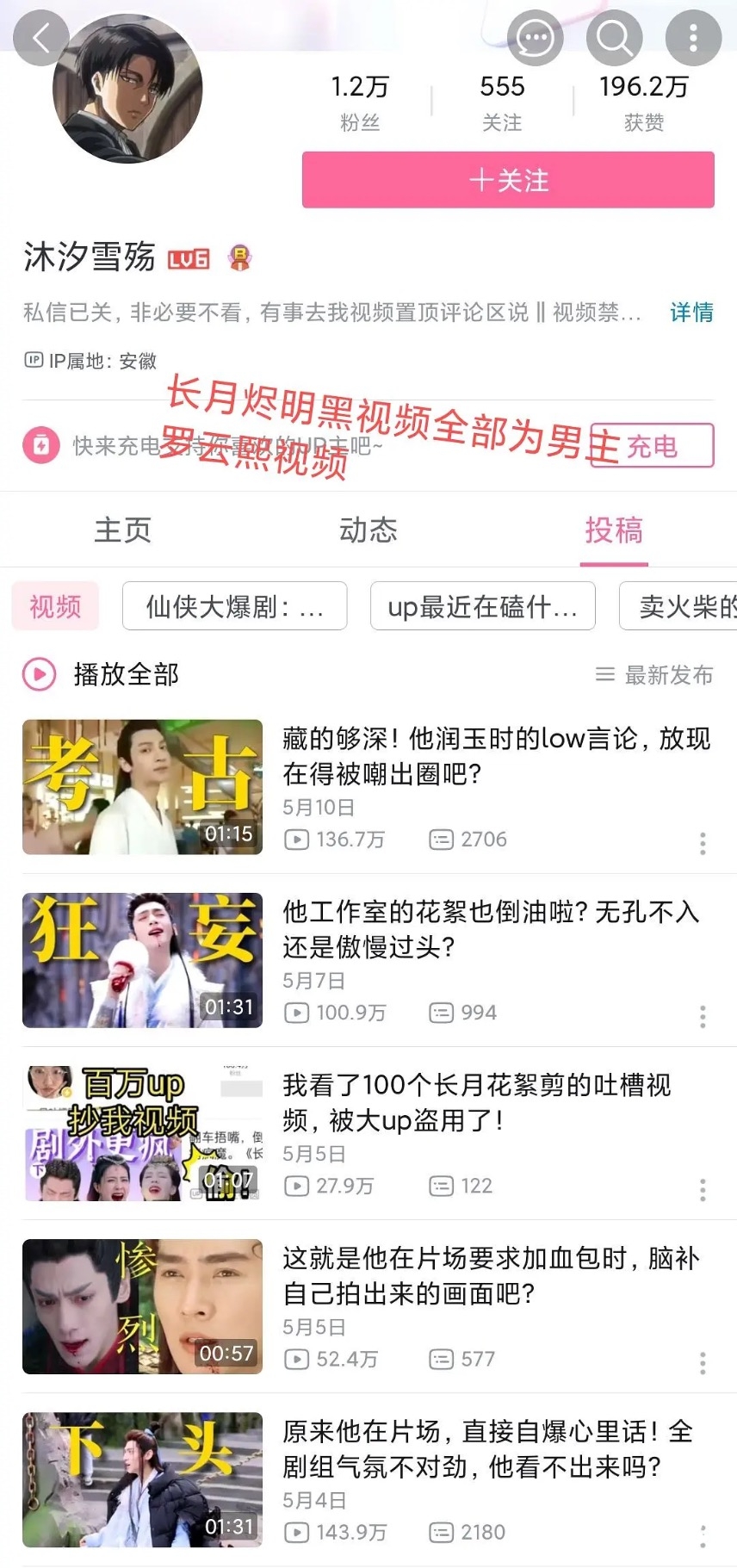This screenshot has width=737, height=1568.
Task: Open video 藏的够深！他润玉时的low言论
Action: tap(496, 755)
